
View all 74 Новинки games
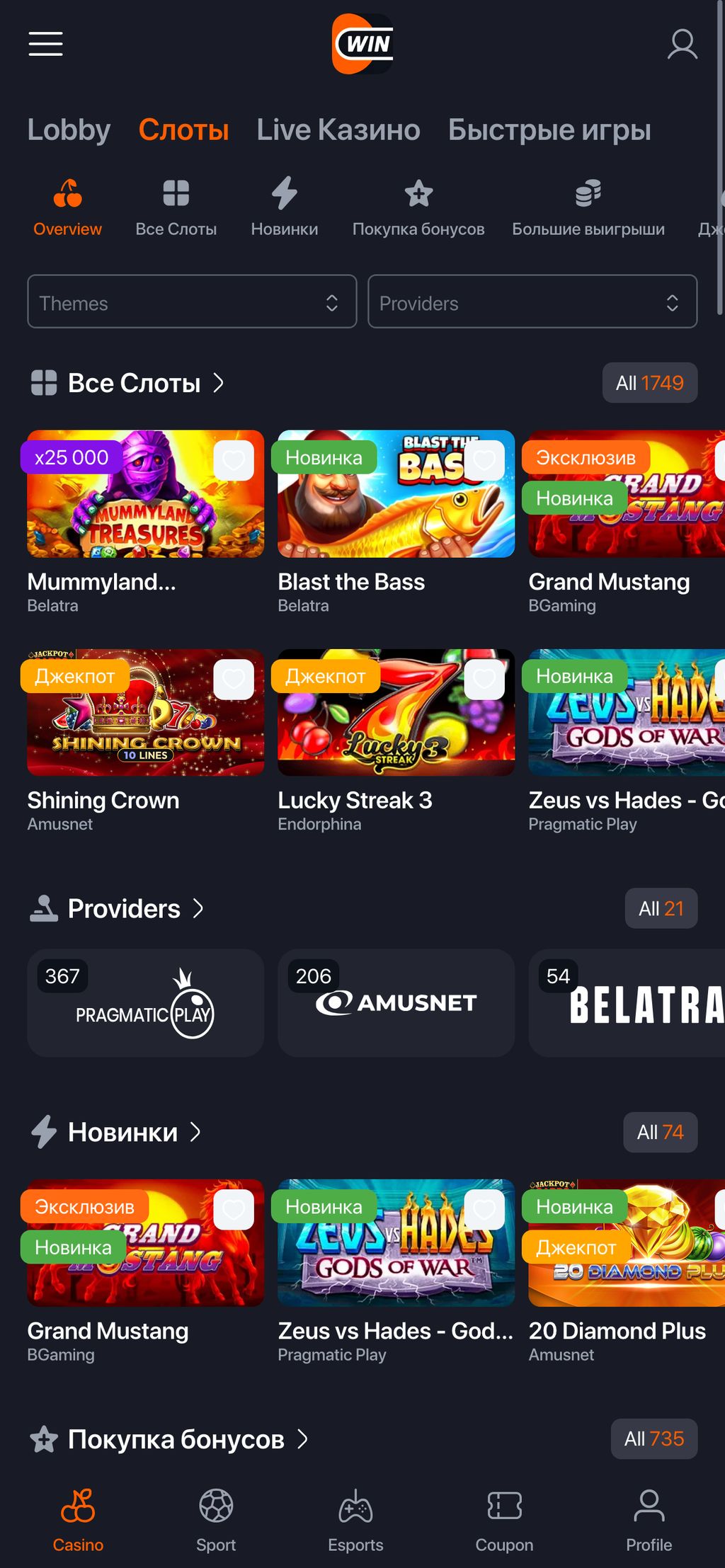[x=660, y=1133]
